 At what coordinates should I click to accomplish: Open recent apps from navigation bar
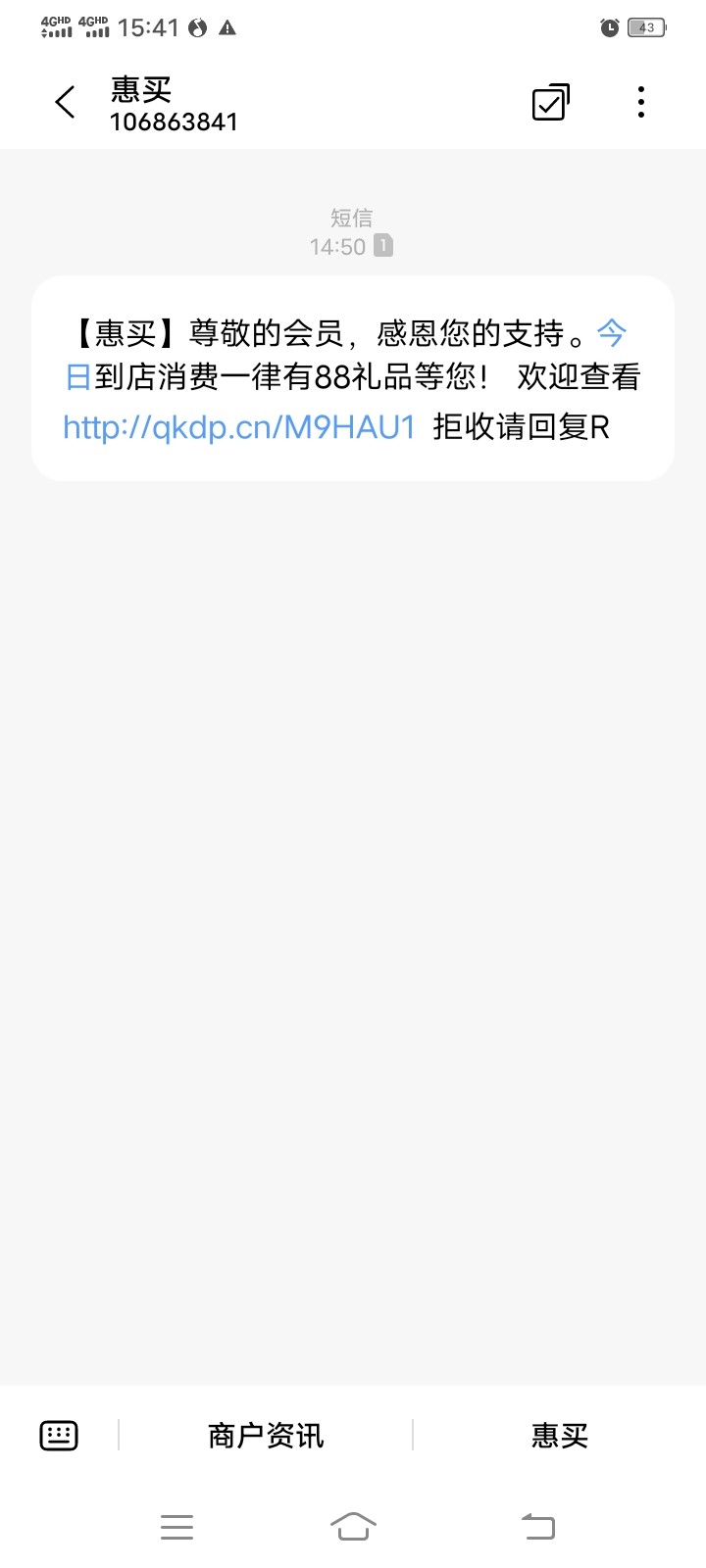pyautogui.click(x=176, y=1526)
